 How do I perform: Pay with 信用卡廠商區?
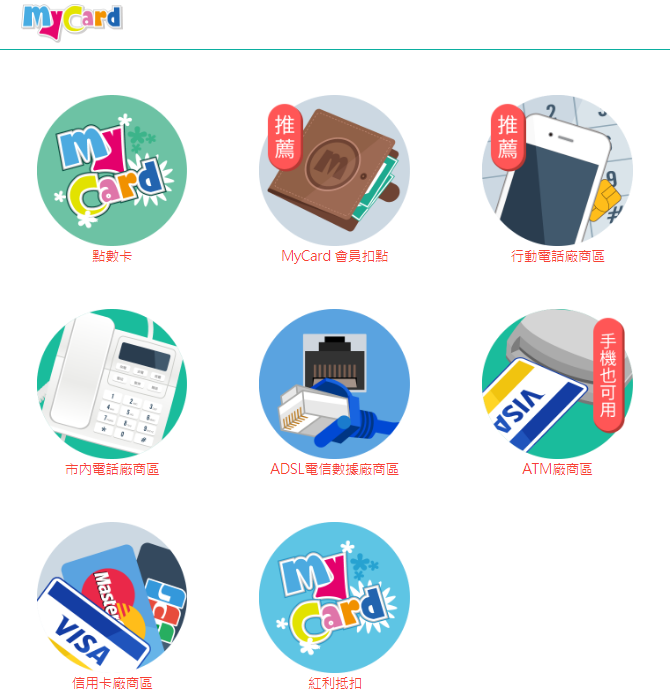pos(112,597)
